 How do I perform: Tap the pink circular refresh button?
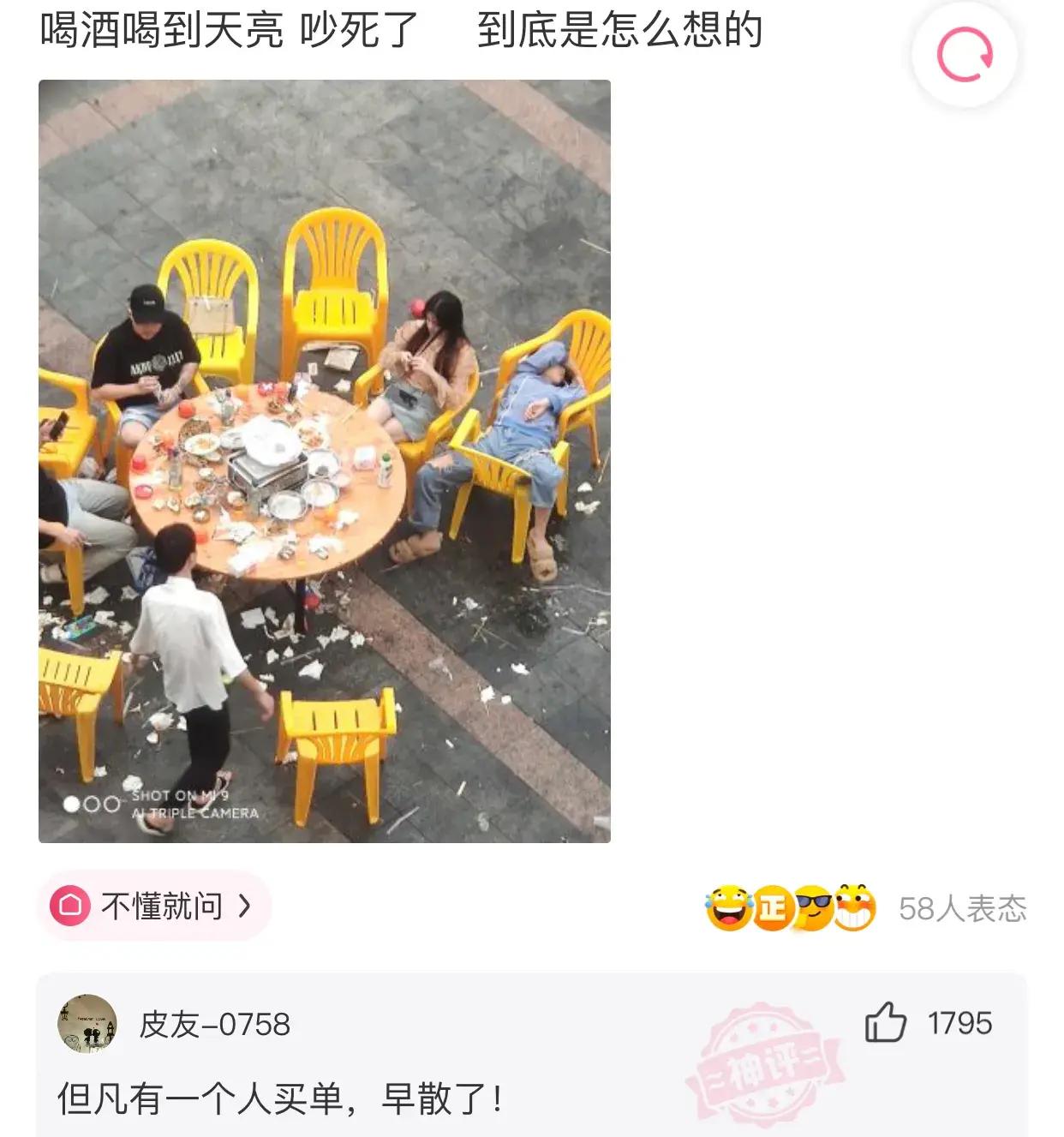pos(965,55)
